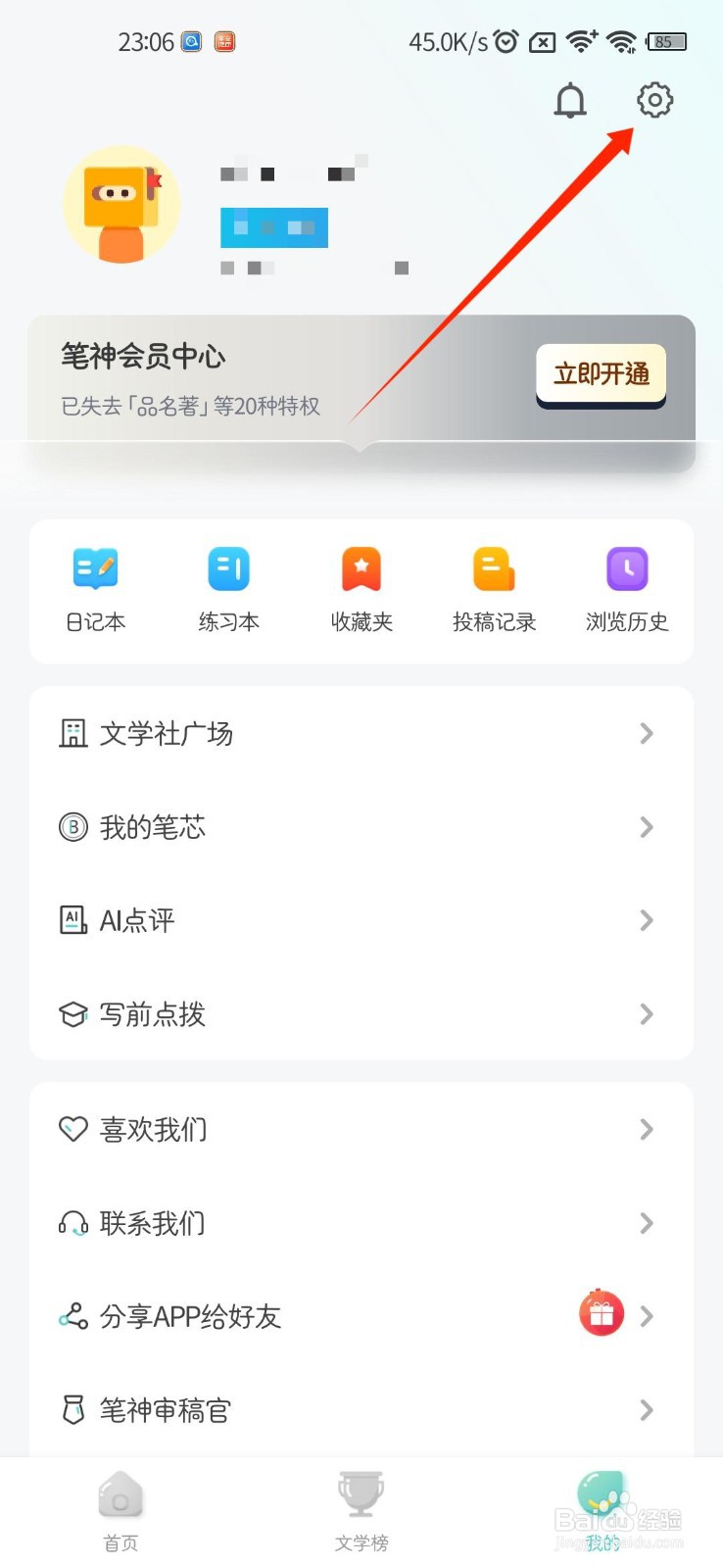Tap the AI点评 headphone-style list icon
This screenshot has width=723, height=1568.
(72, 919)
